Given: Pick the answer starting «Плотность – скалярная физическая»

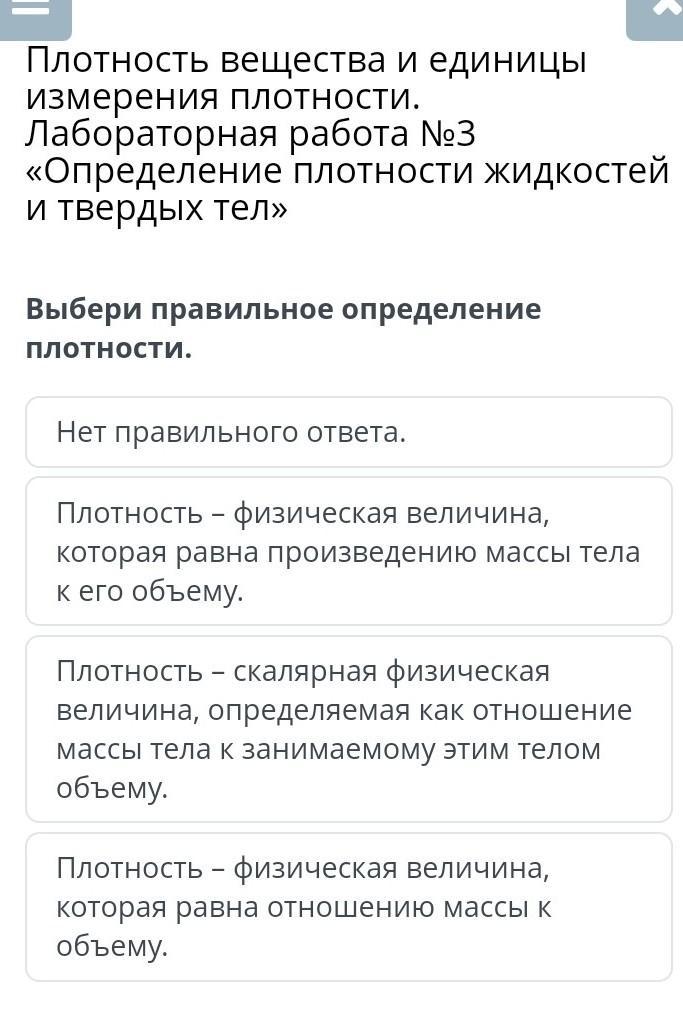Looking at the screenshot, I should [x=348, y=729].
